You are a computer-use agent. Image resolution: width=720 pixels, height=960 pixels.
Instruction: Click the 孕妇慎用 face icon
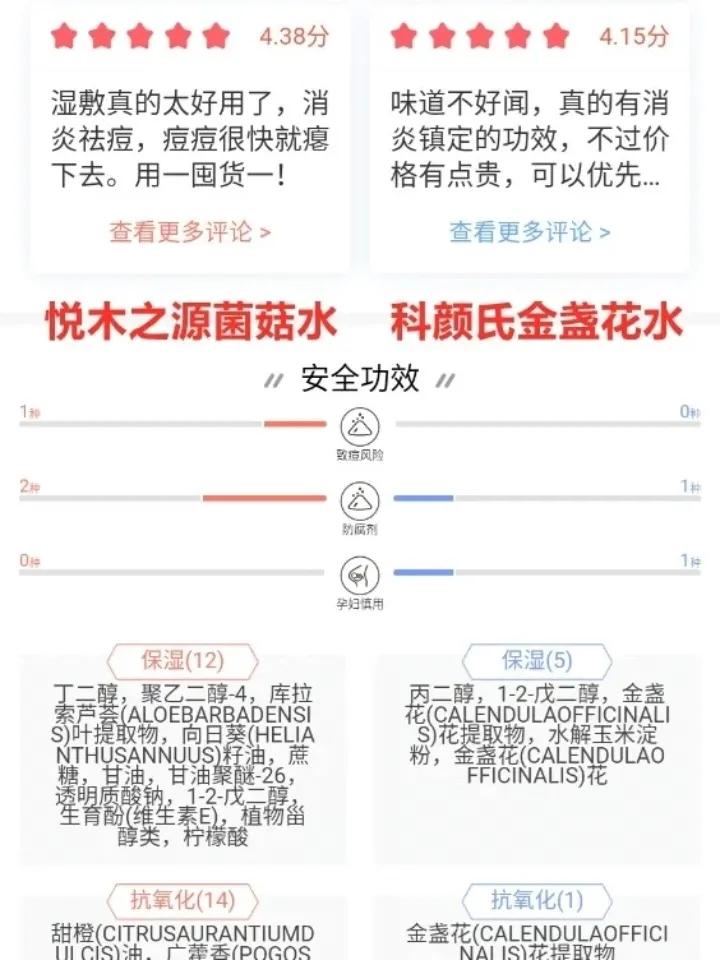click(x=360, y=575)
